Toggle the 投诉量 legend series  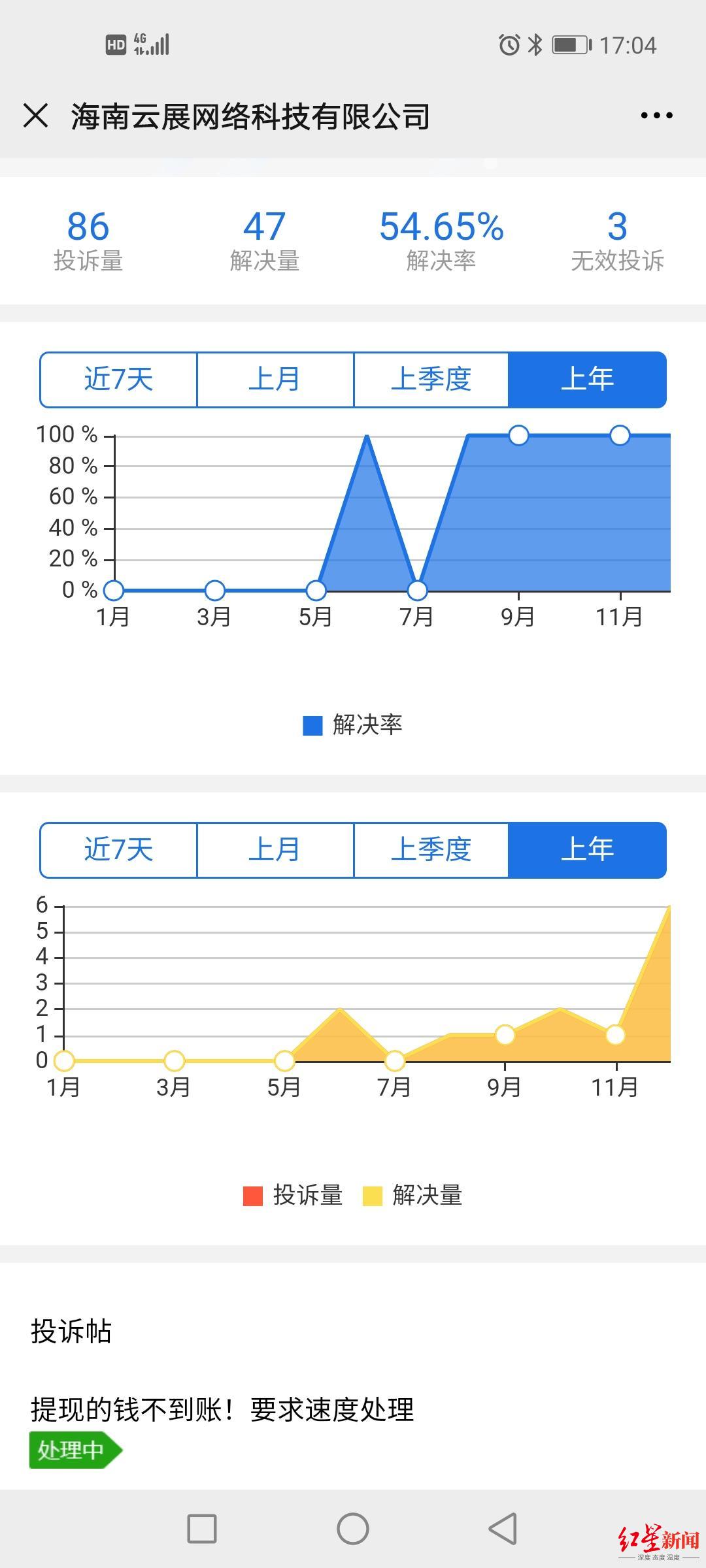coord(294,1196)
